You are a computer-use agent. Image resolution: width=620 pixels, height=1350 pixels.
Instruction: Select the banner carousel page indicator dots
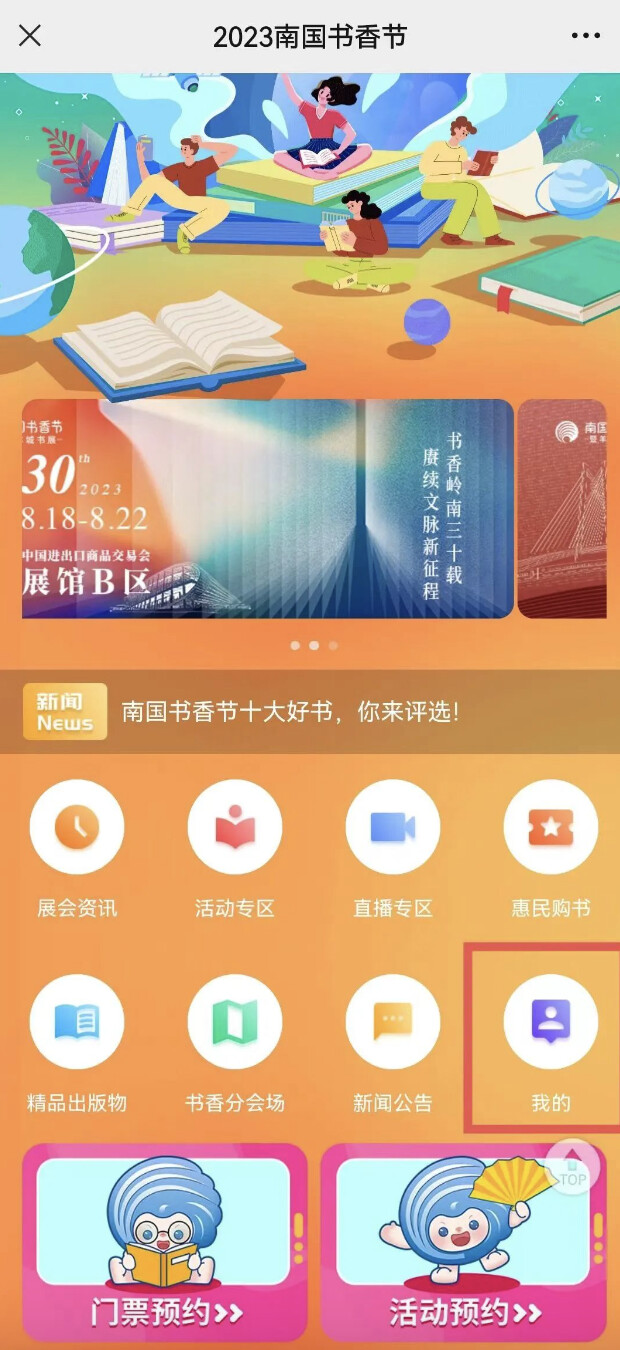pyautogui.click(x=314, y=646)
